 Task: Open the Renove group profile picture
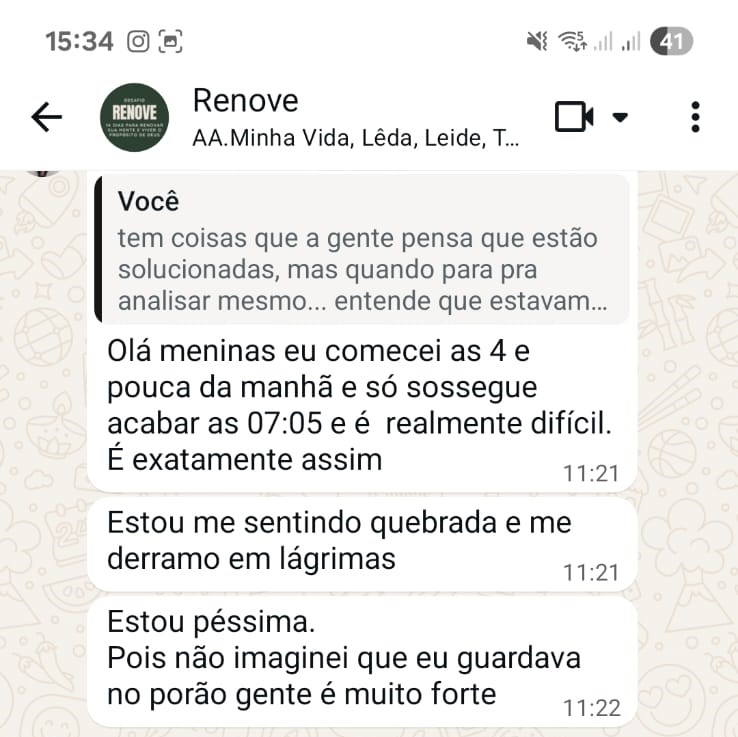[135, 118]
